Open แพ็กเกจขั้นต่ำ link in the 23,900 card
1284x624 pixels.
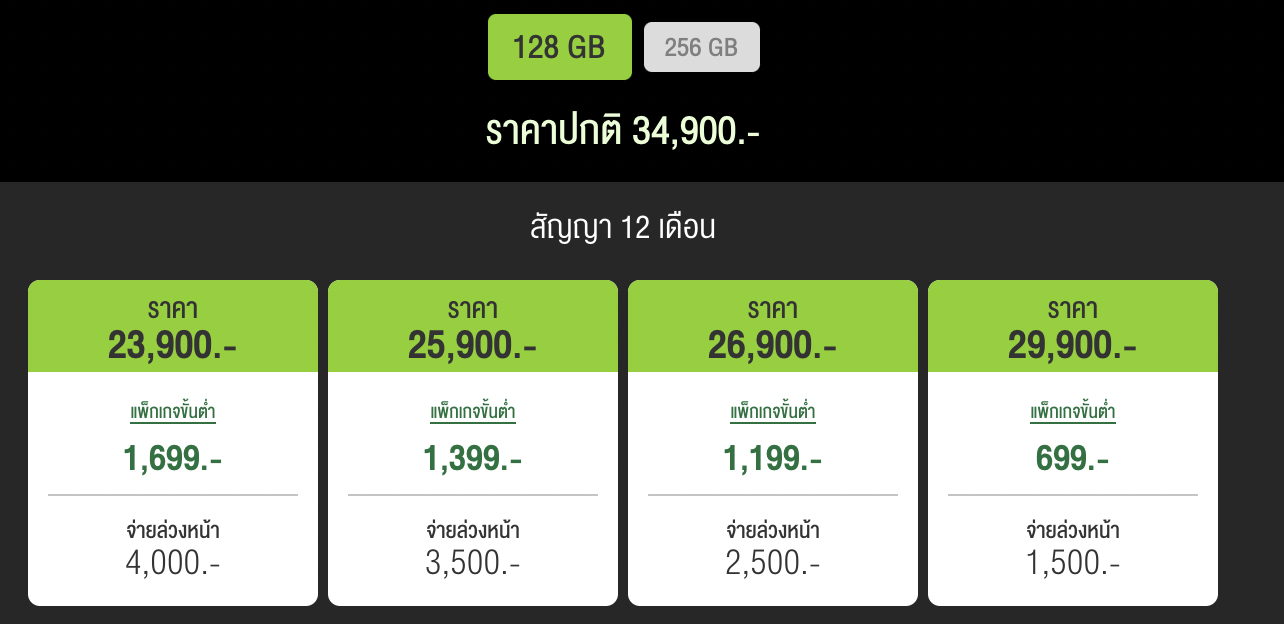pyautogui.click(x=173, y=412)
